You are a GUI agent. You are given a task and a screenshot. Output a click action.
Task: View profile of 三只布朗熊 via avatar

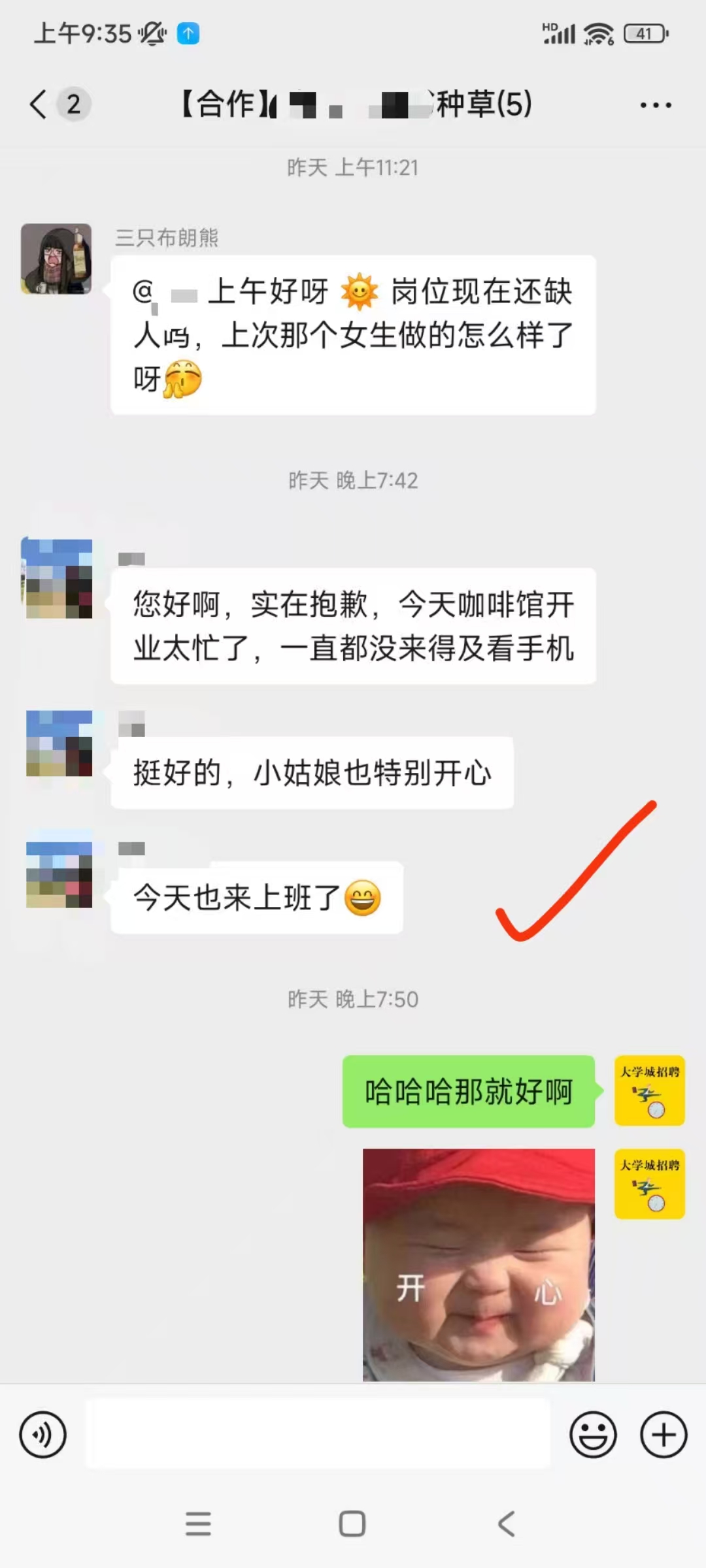(56, 259)
